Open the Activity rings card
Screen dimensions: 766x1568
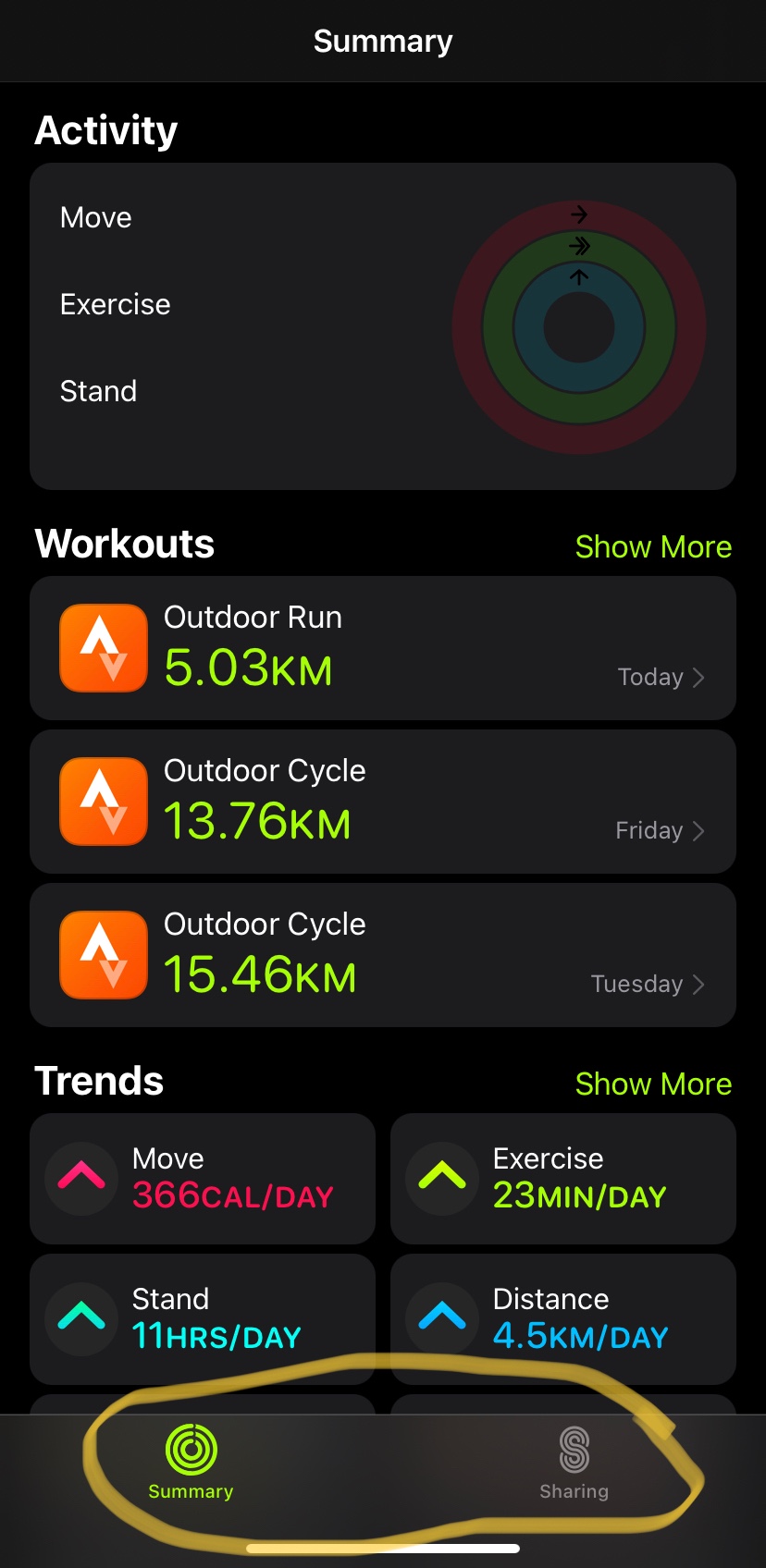click(383, 326)
